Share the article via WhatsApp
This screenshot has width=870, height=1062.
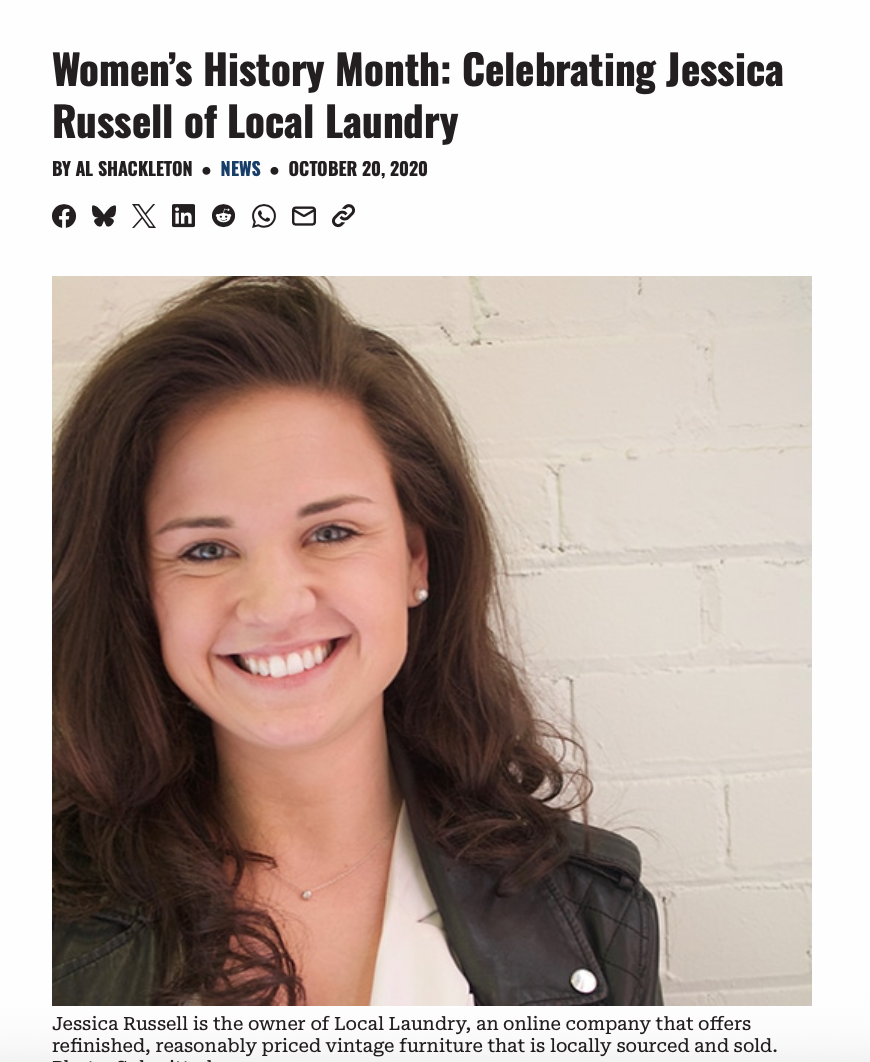click(264, 216)
